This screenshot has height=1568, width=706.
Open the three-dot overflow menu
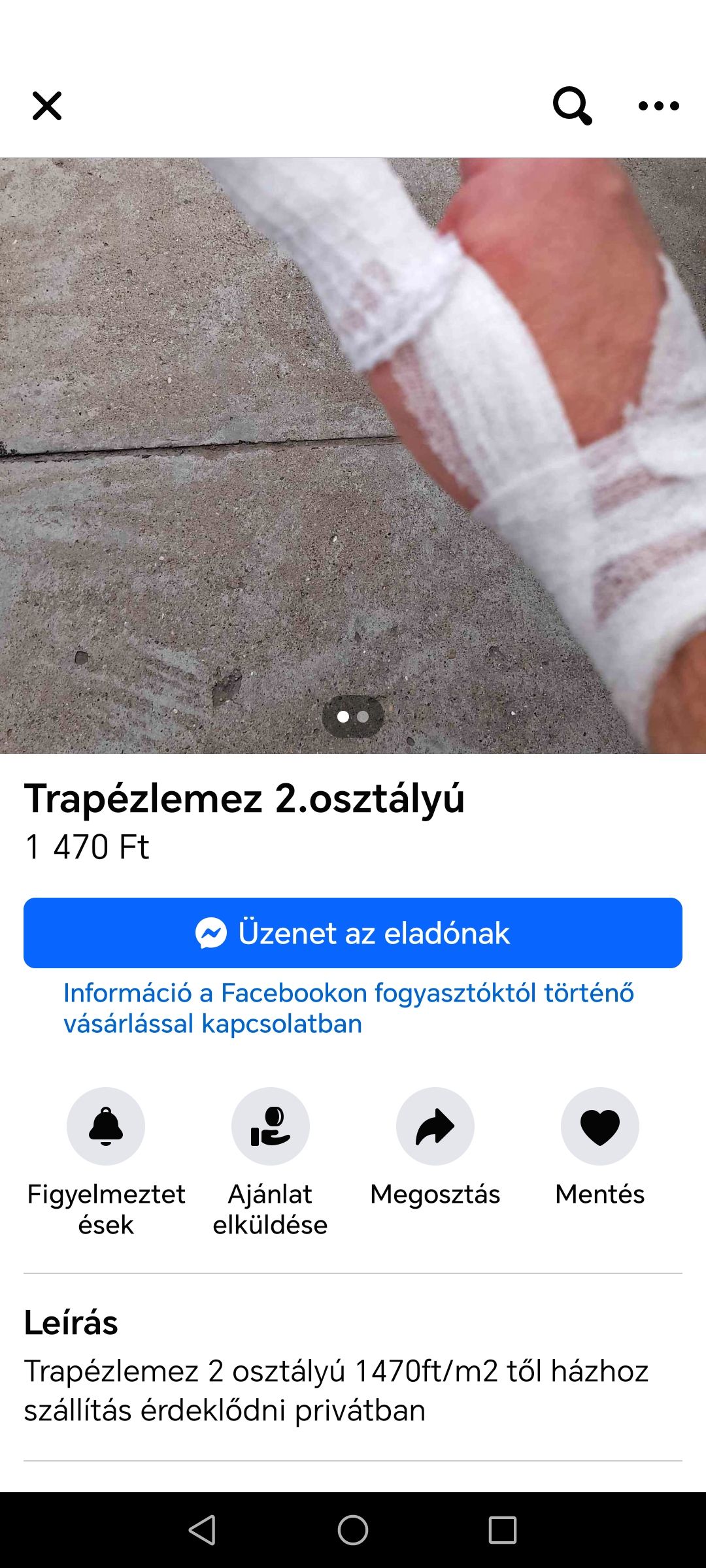(658, 106)
